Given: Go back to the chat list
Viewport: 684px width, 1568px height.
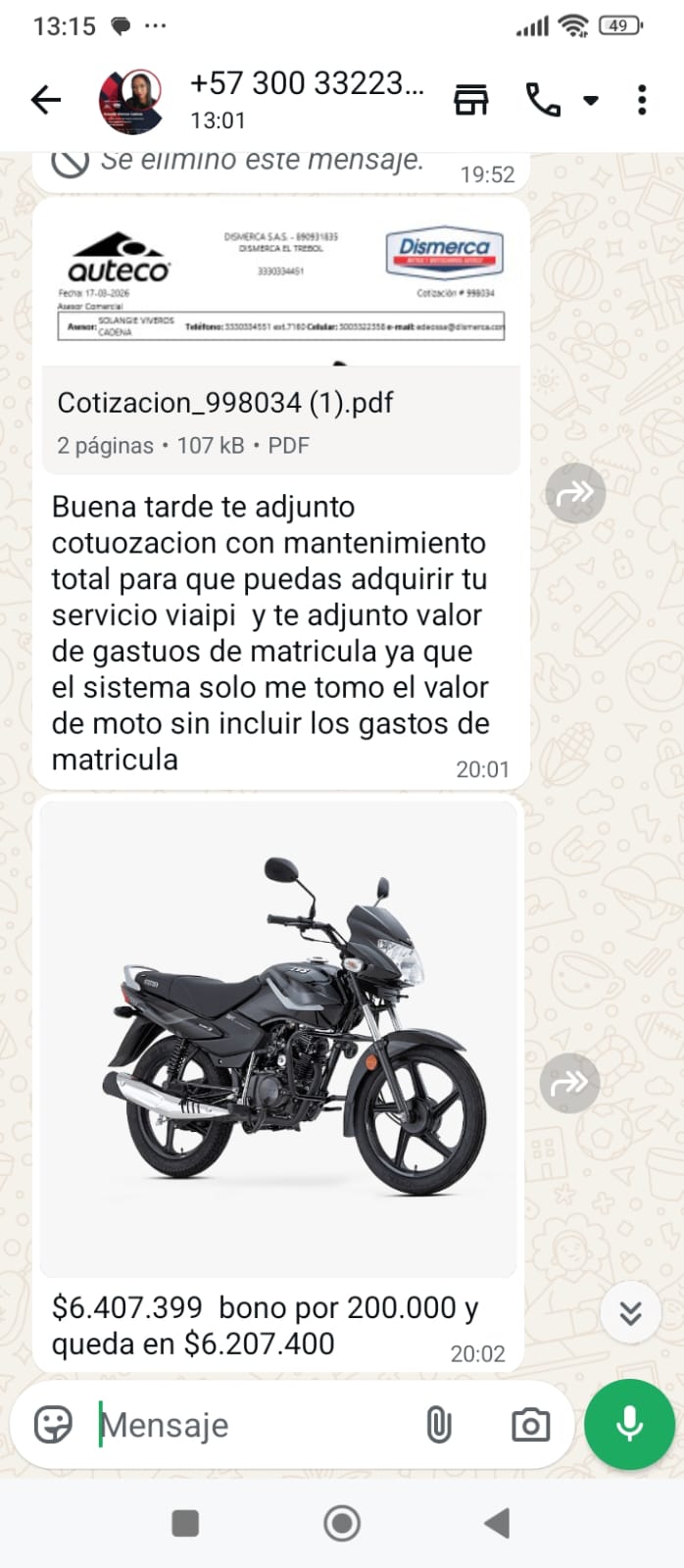Looking at the screenshot, I should (x=46, y=100).
